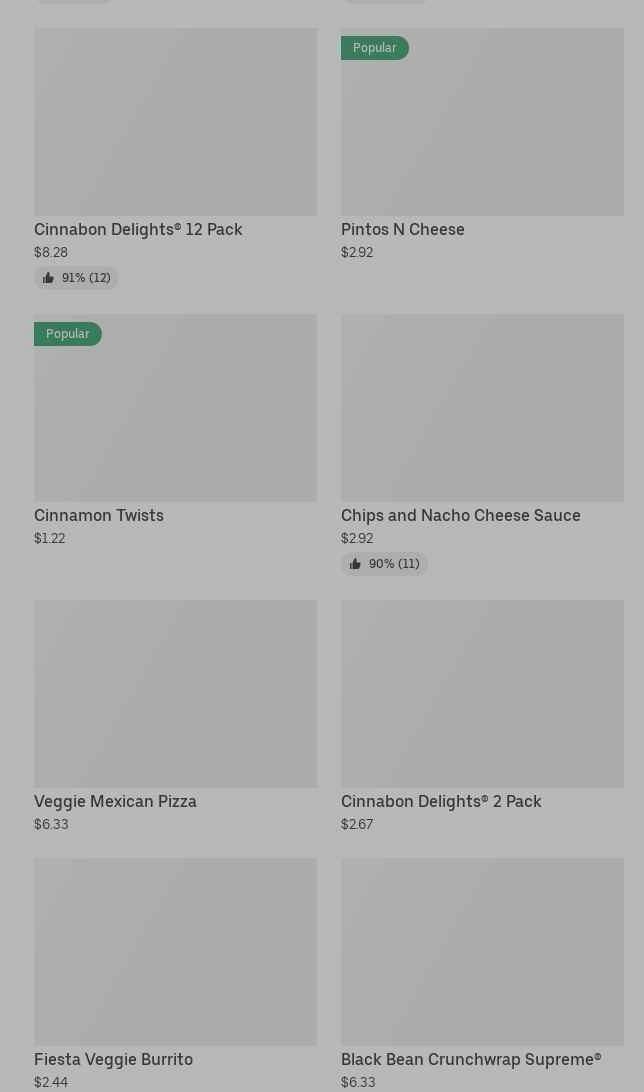
Task: Select the Pintos N Cheese item
Action: (x=482, y=123)
